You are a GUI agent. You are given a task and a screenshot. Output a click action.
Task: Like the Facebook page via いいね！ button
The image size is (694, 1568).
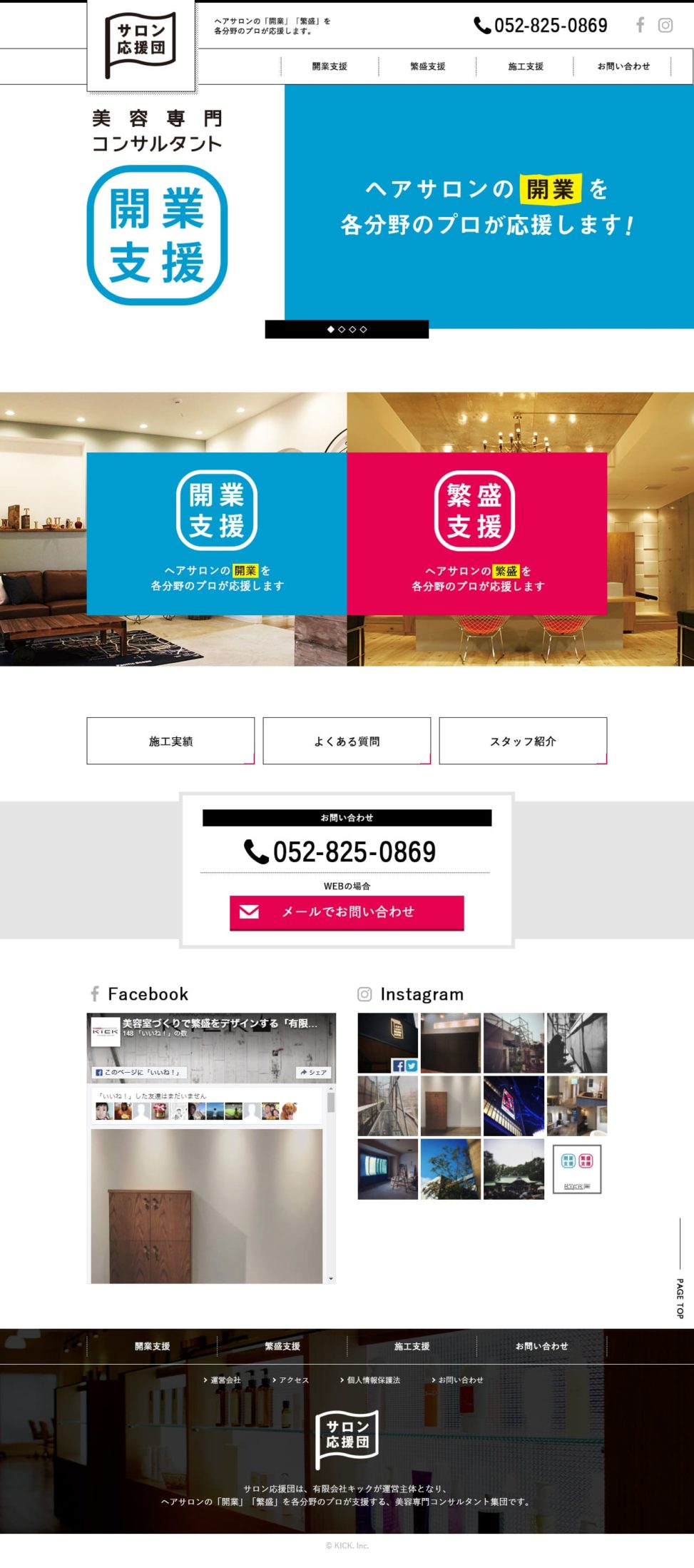tap(141, 1072)
